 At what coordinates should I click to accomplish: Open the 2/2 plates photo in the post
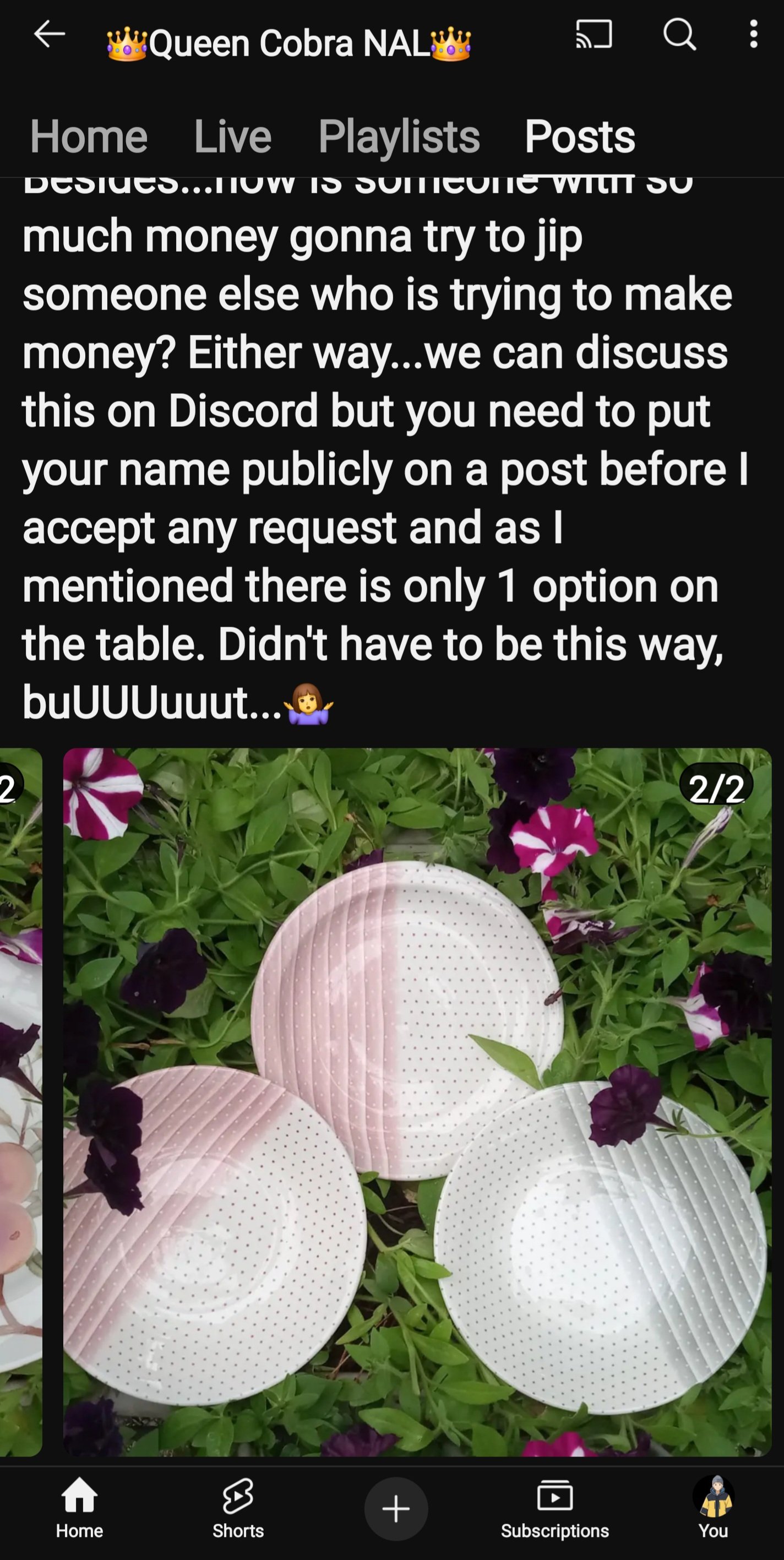point(417,1102)
